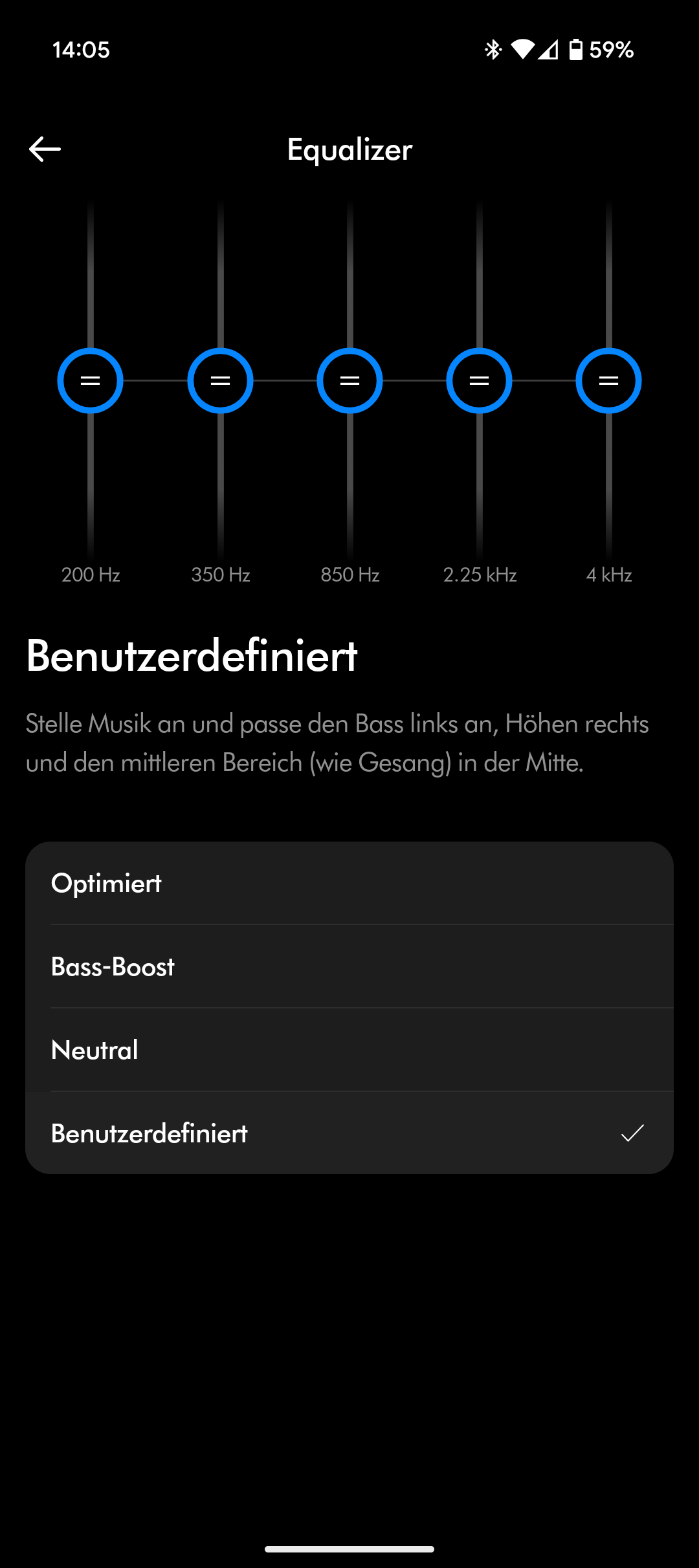Select the Benutzerdefiniert preset row
This screenshot has height=1568, width=699.
point(349,1133)
